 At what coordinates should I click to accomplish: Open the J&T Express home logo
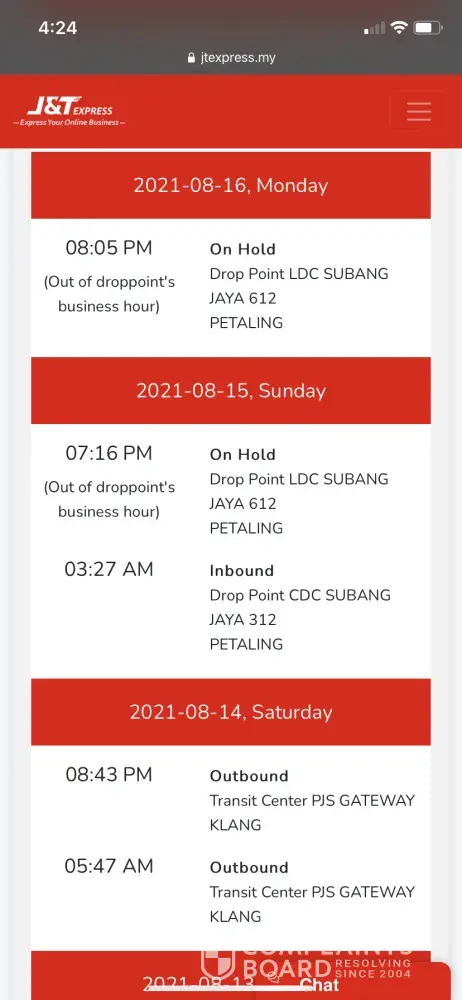(x=69, y=111)
